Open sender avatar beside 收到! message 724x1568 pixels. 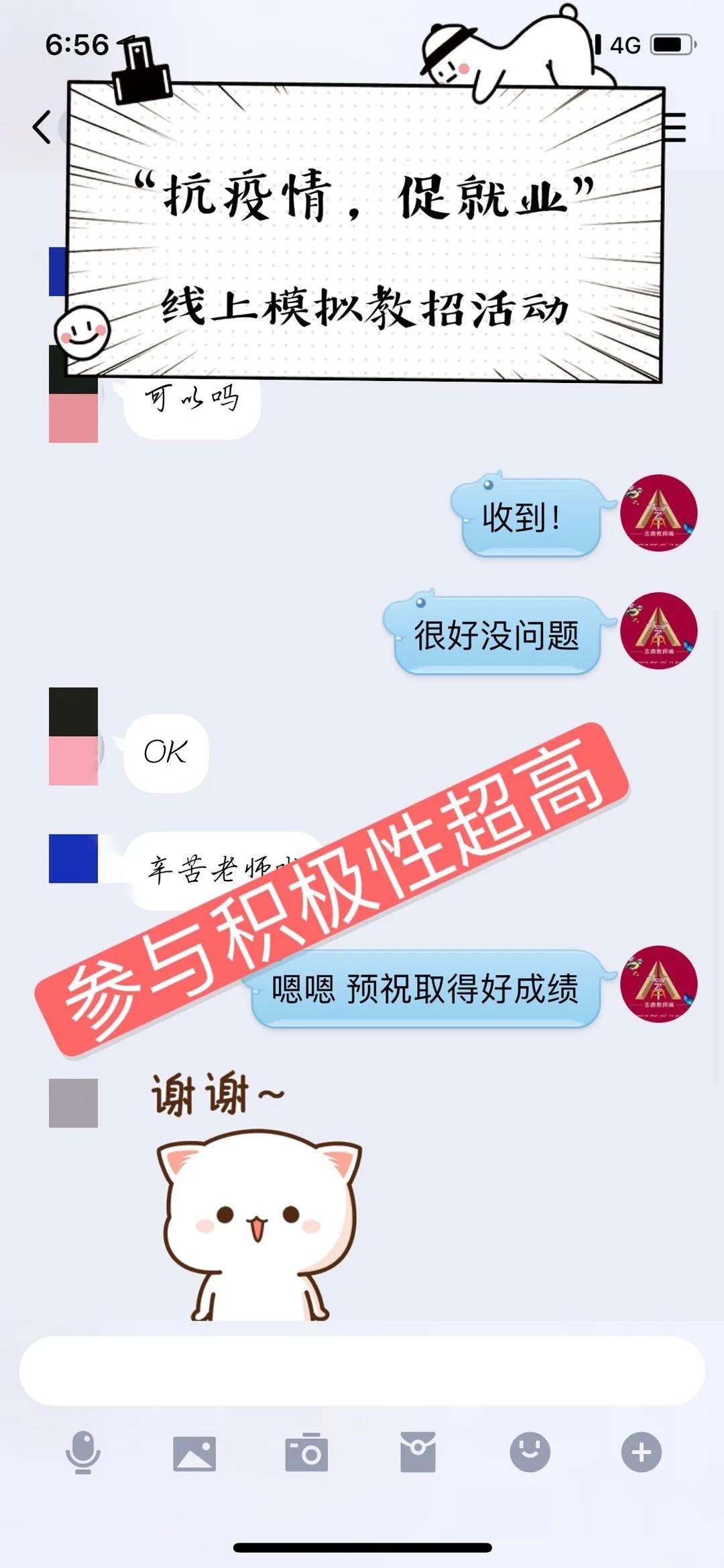tap(658, 514)
